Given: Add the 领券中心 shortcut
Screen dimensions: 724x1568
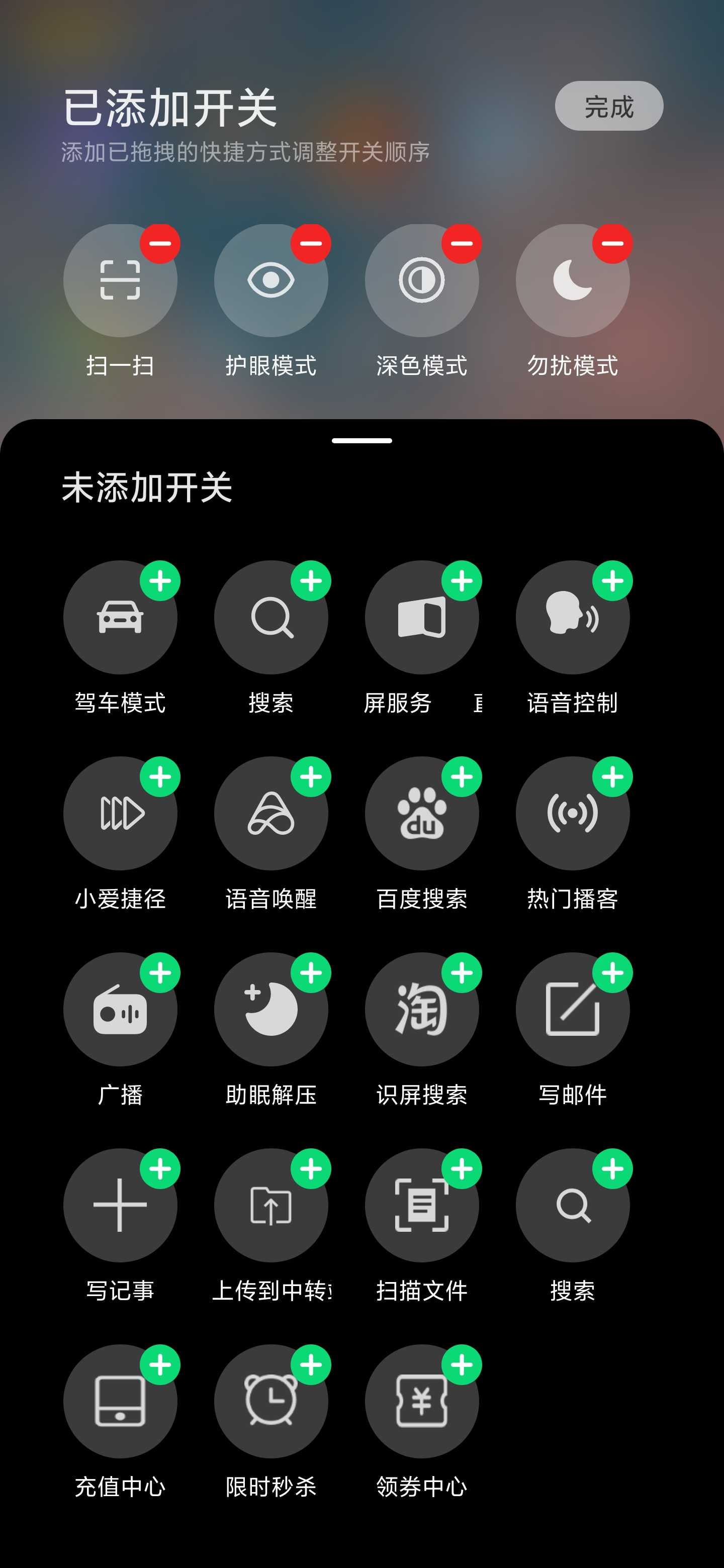Looking at the screenshot, I should 462,1364.
